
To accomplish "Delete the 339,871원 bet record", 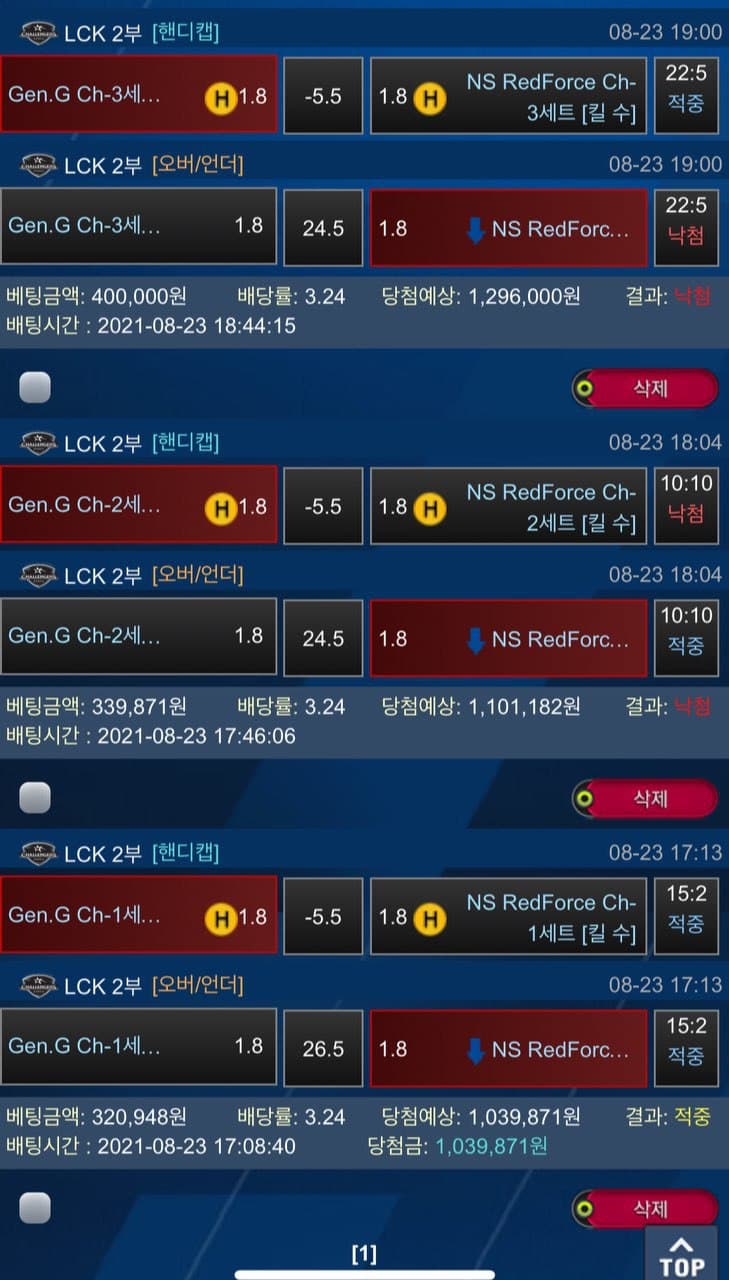I will (645, 798).
